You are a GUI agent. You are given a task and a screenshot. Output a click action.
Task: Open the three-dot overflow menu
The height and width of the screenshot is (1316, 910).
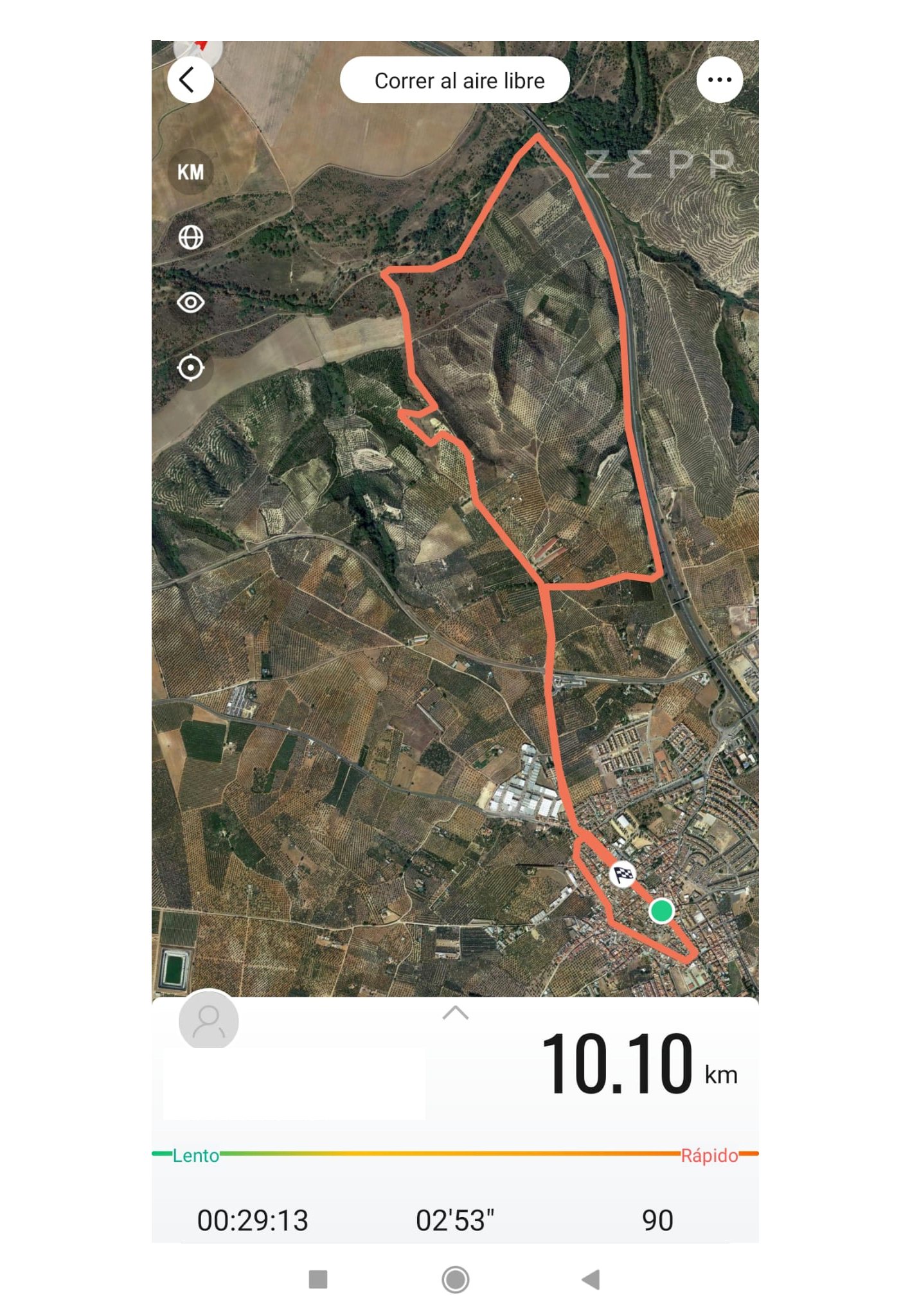(719, 80)
